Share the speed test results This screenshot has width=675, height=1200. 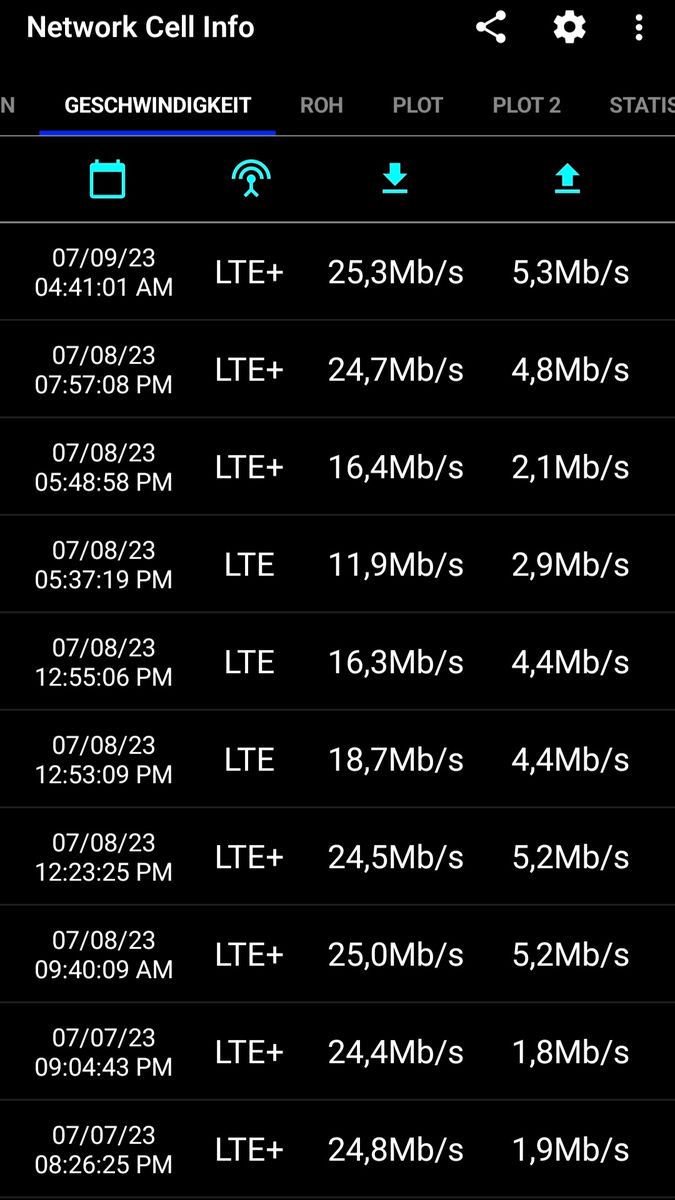(490, 27)
